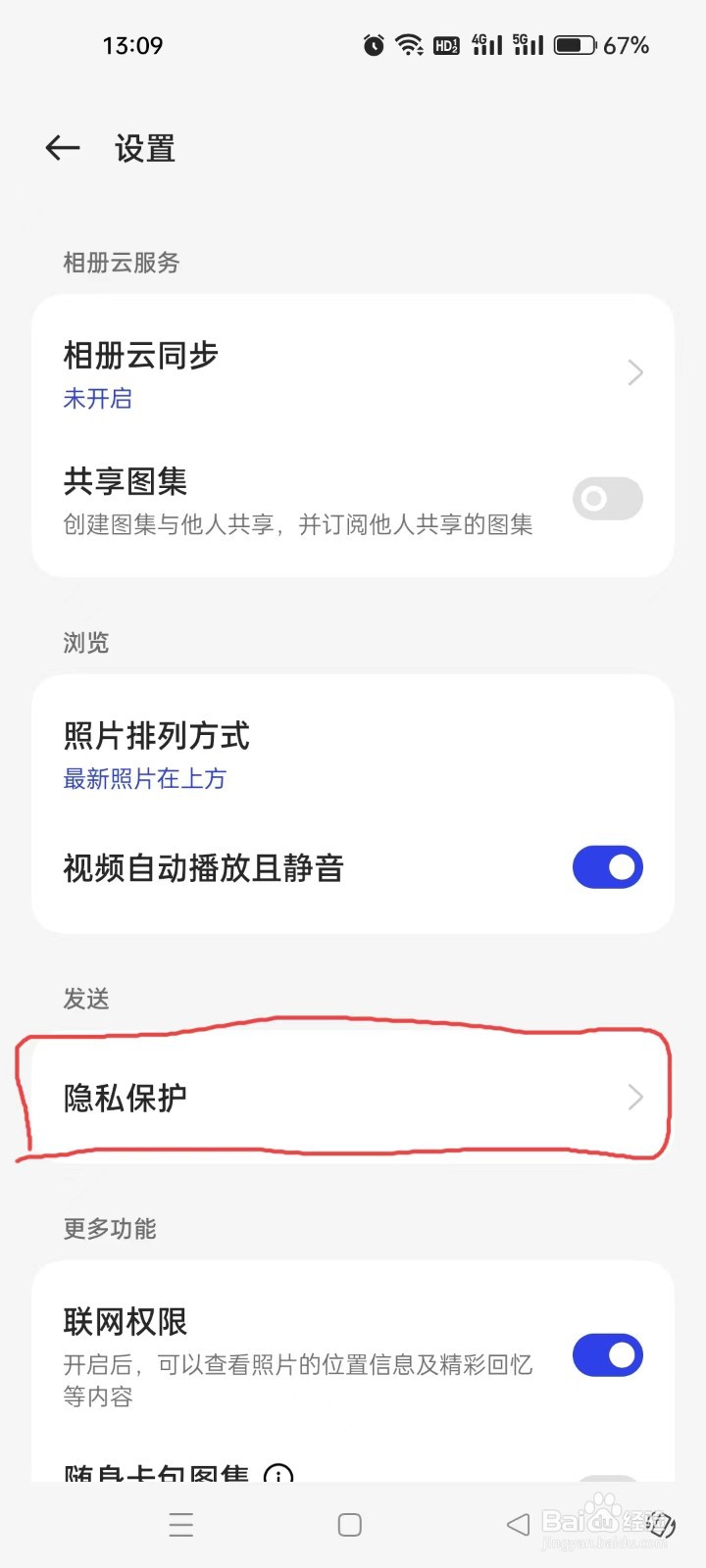Turn off the 联网权限 switch
706x1568 pixels.
(607, 1355)
